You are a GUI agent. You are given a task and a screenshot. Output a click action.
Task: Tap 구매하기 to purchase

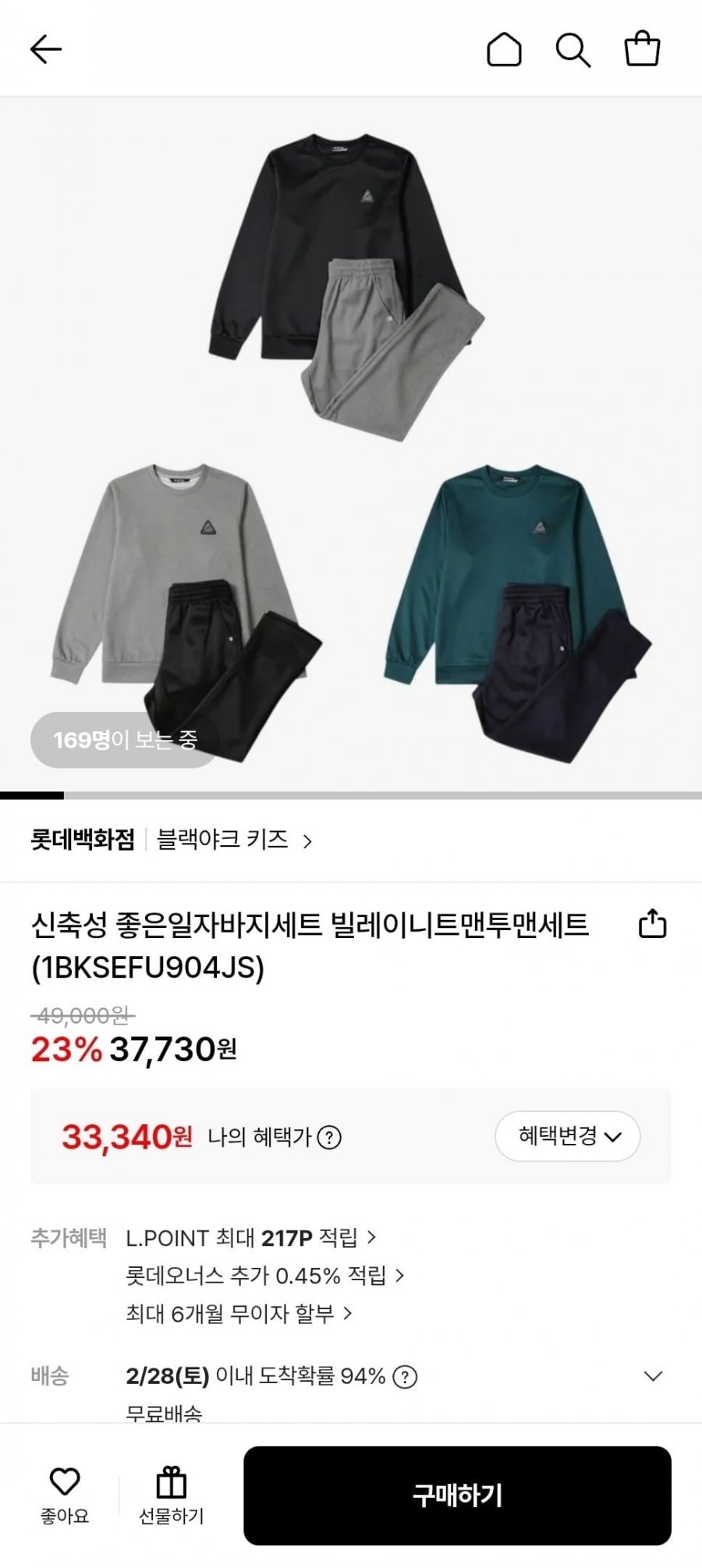point(457,1495)
